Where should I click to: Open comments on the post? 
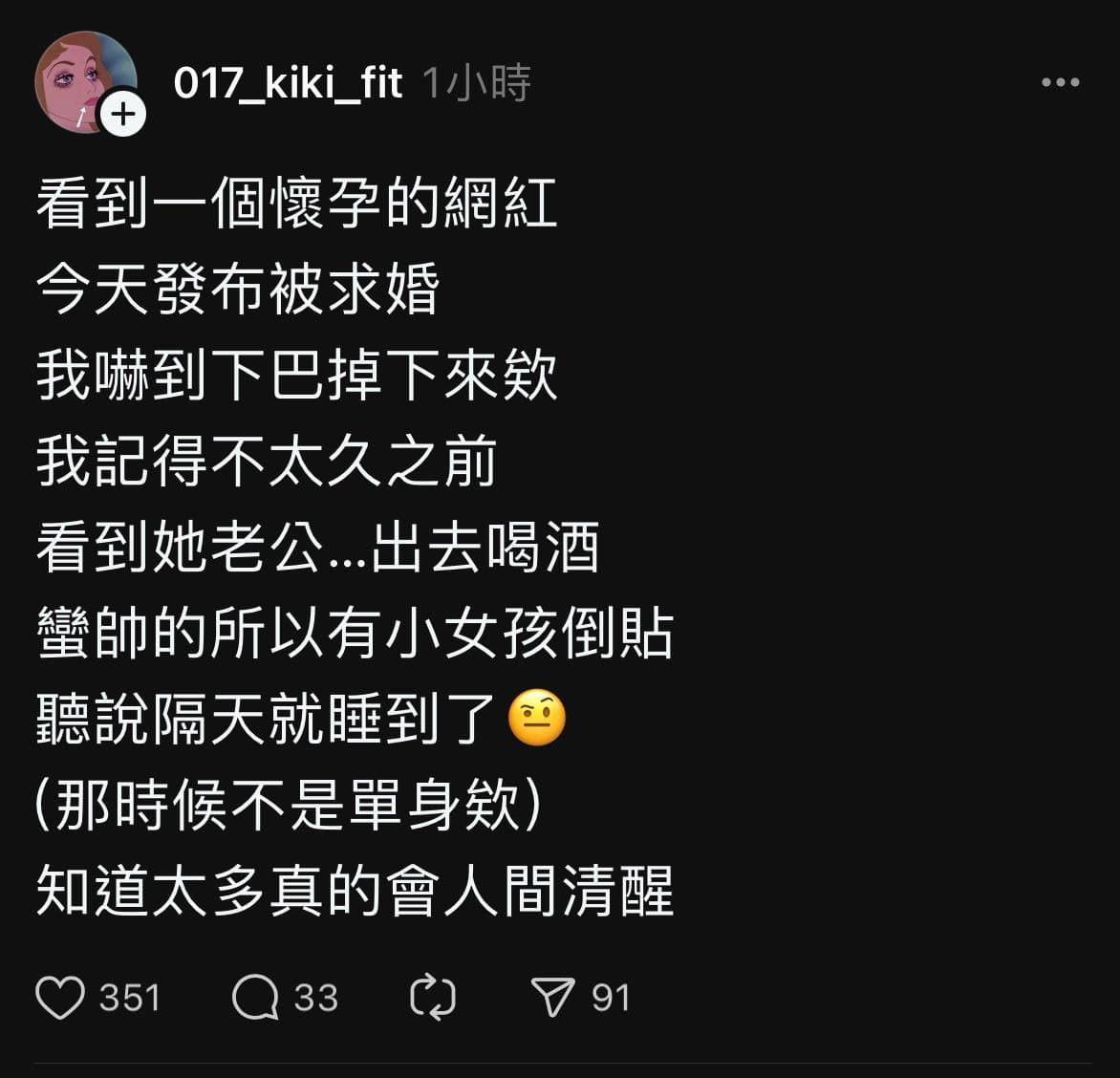click(255, 998)
